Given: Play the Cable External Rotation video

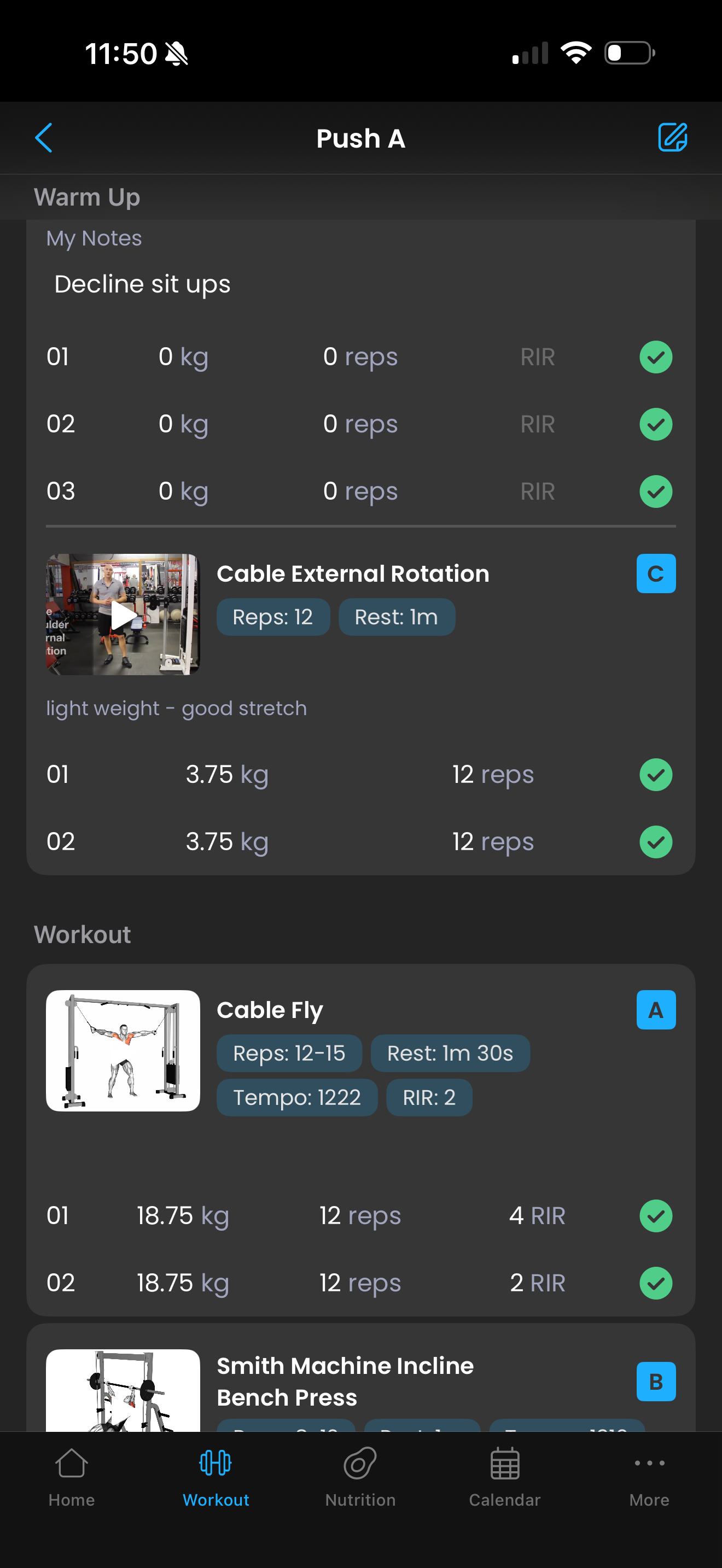Looking at the screenshot, I should pos(123,615).
